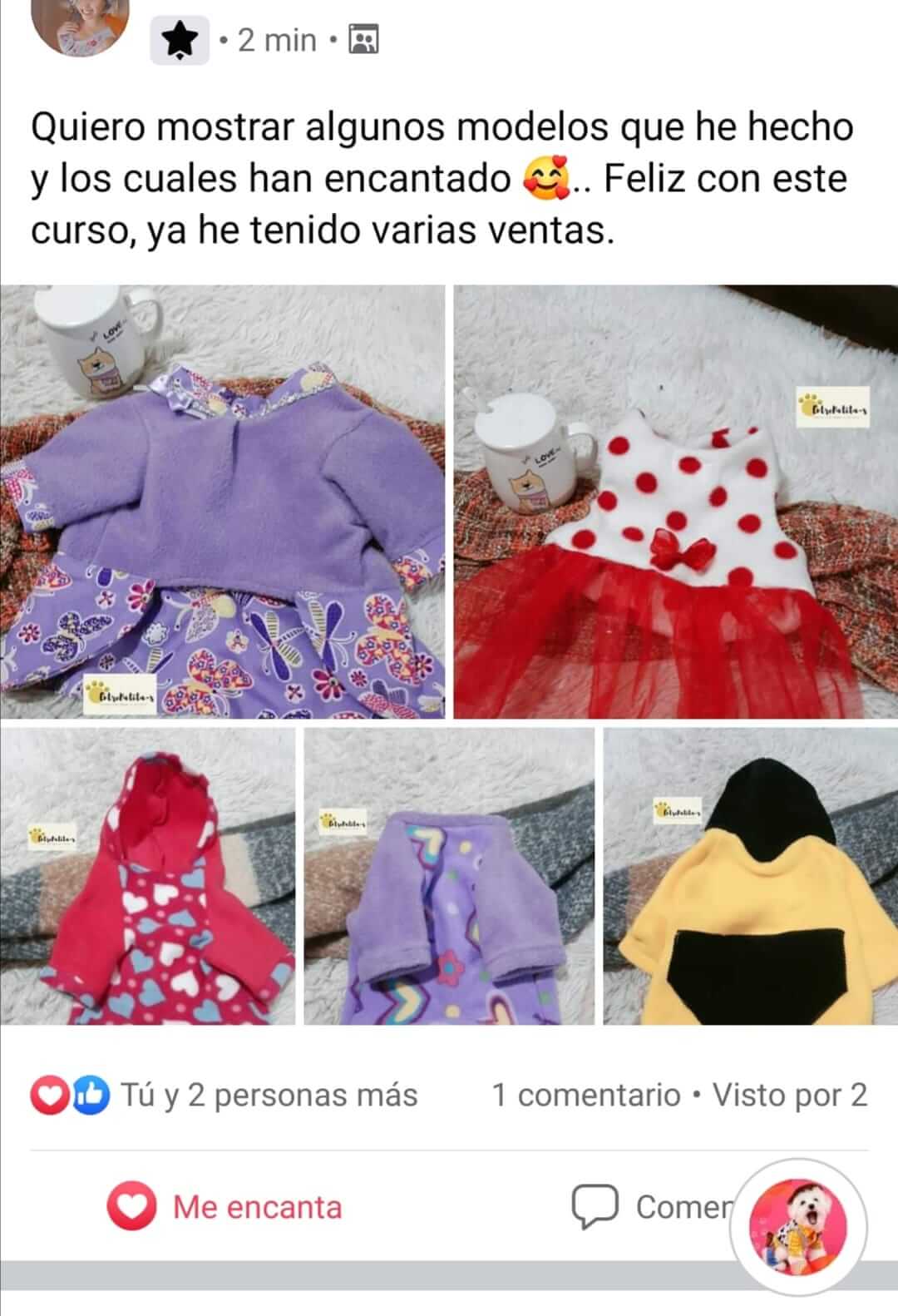This screenshot has width=898, height=1316.
Task: Open the purple fleece sweater photo
Action: (x=449, y=876)
